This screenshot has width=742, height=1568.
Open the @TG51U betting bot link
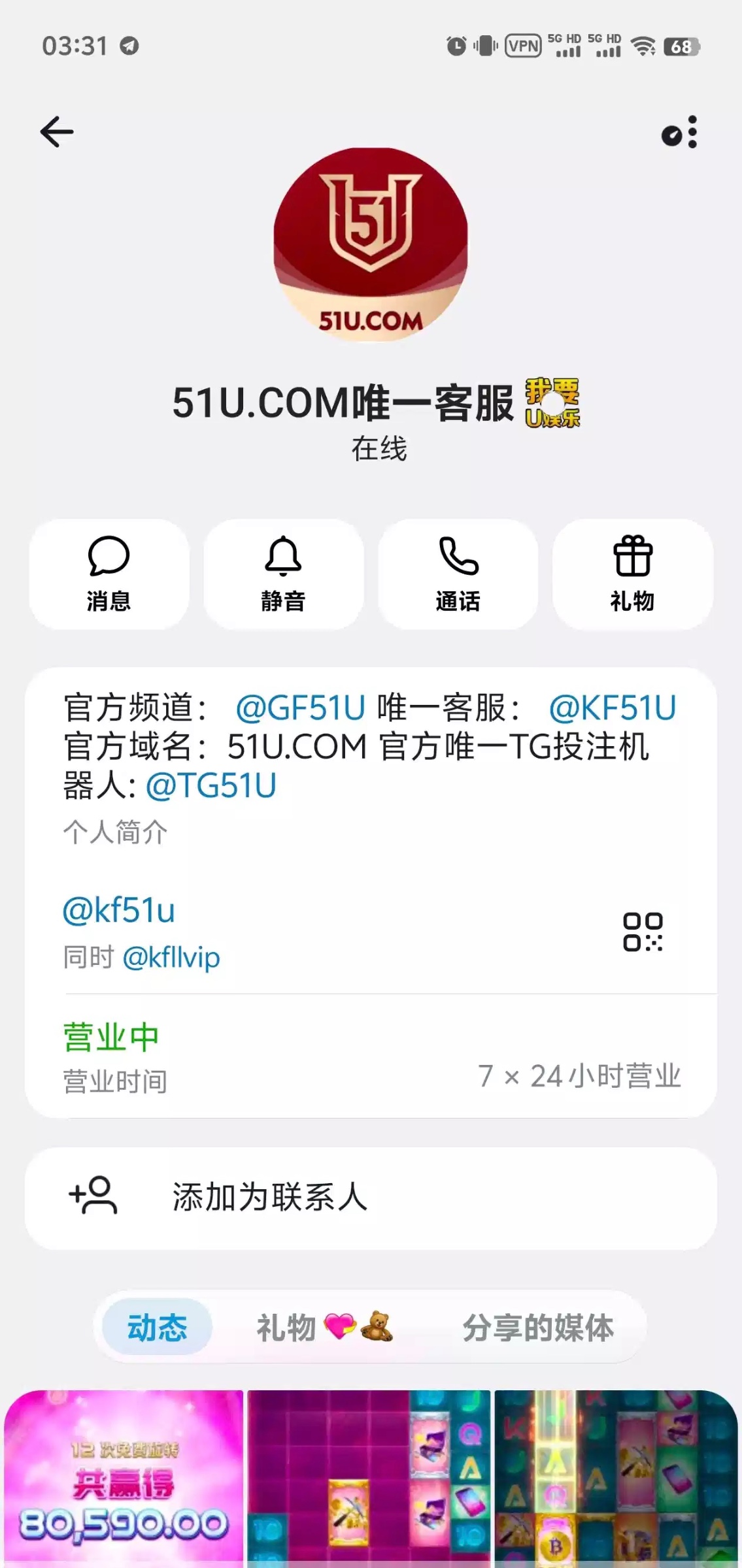pos(211,785)
